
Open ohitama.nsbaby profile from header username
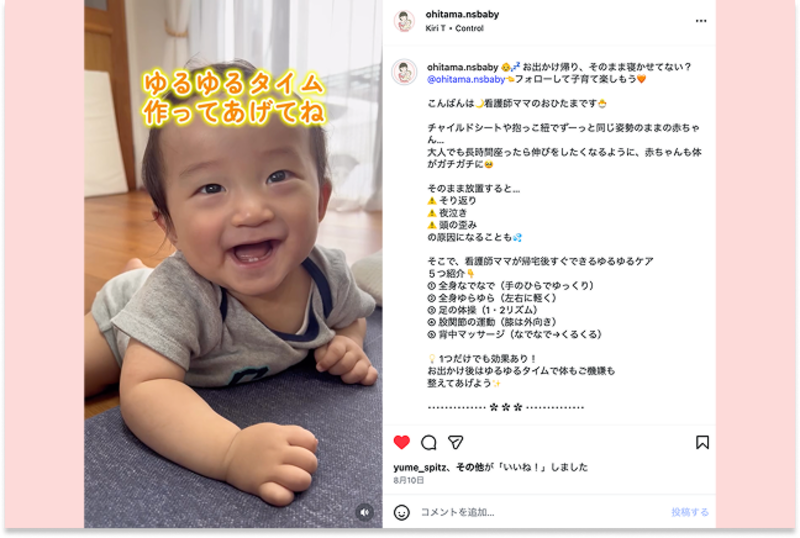coord(462,15)
